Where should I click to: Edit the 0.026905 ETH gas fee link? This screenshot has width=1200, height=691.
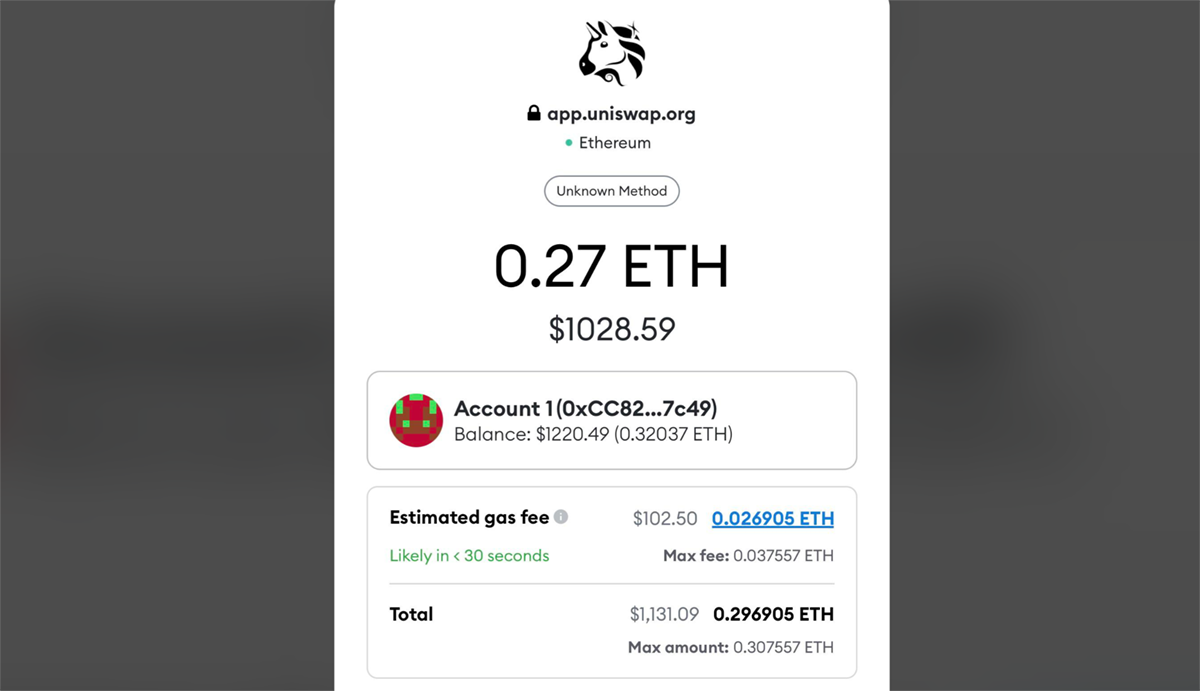coord(772,518)
